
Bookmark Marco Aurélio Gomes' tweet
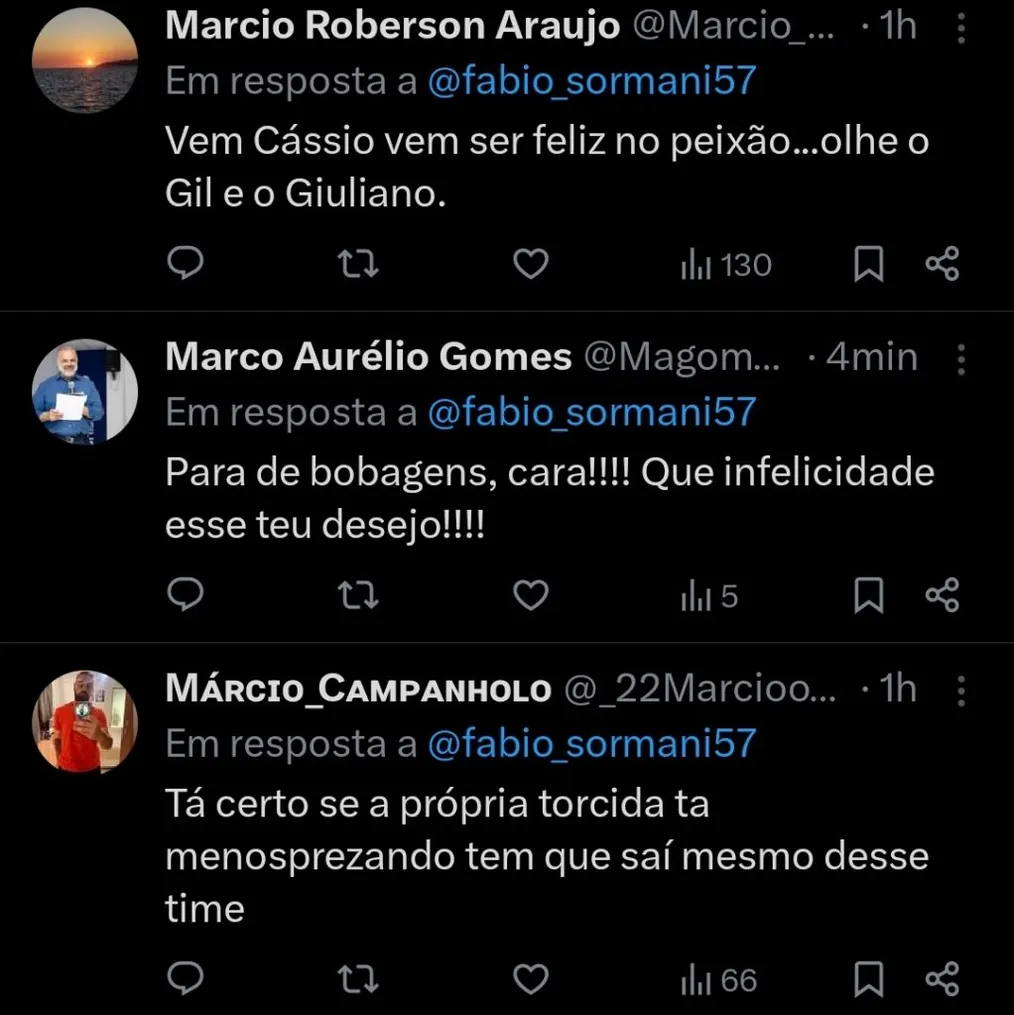coord(867,595)
